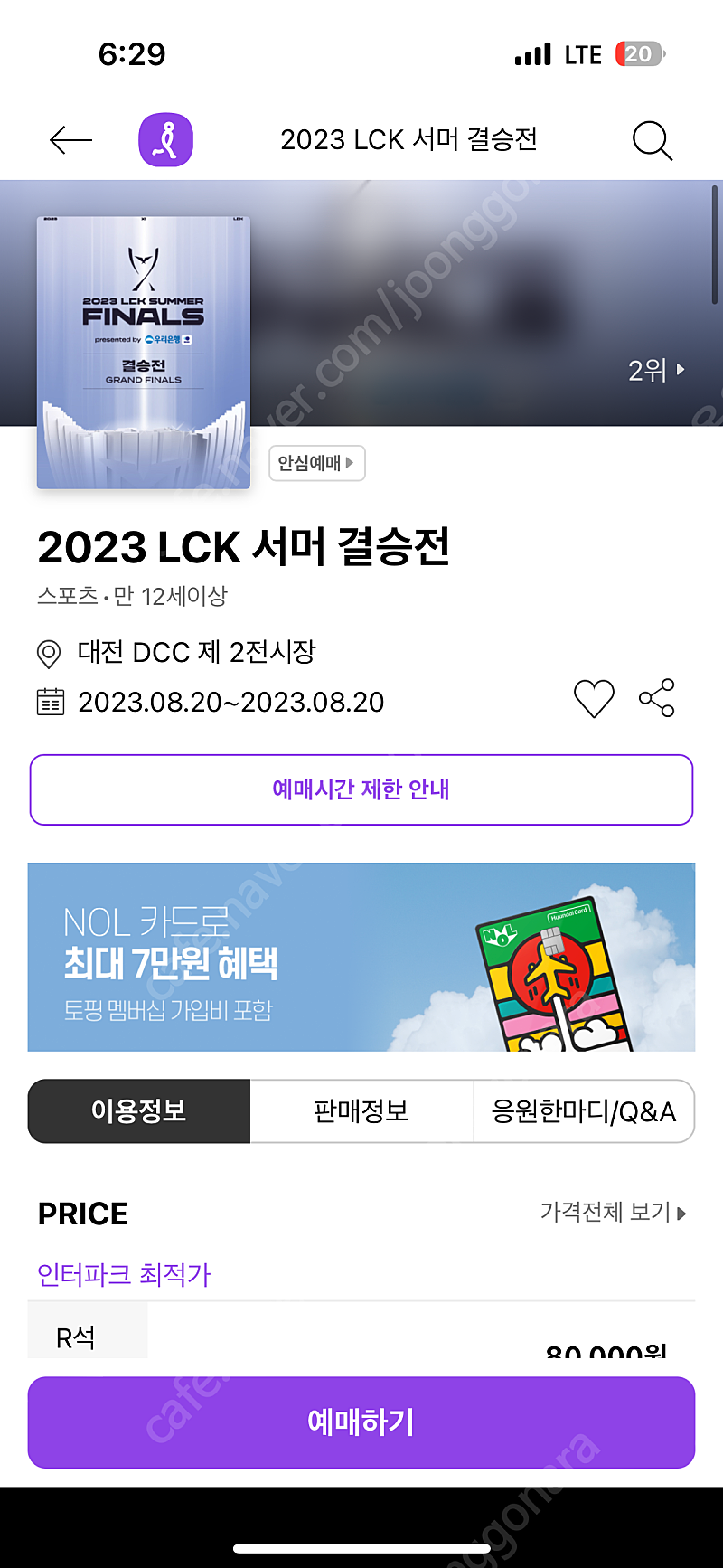The image size is (723, 1568).
Task: Select the R석 seat grade row
Action: (88, 1330)
